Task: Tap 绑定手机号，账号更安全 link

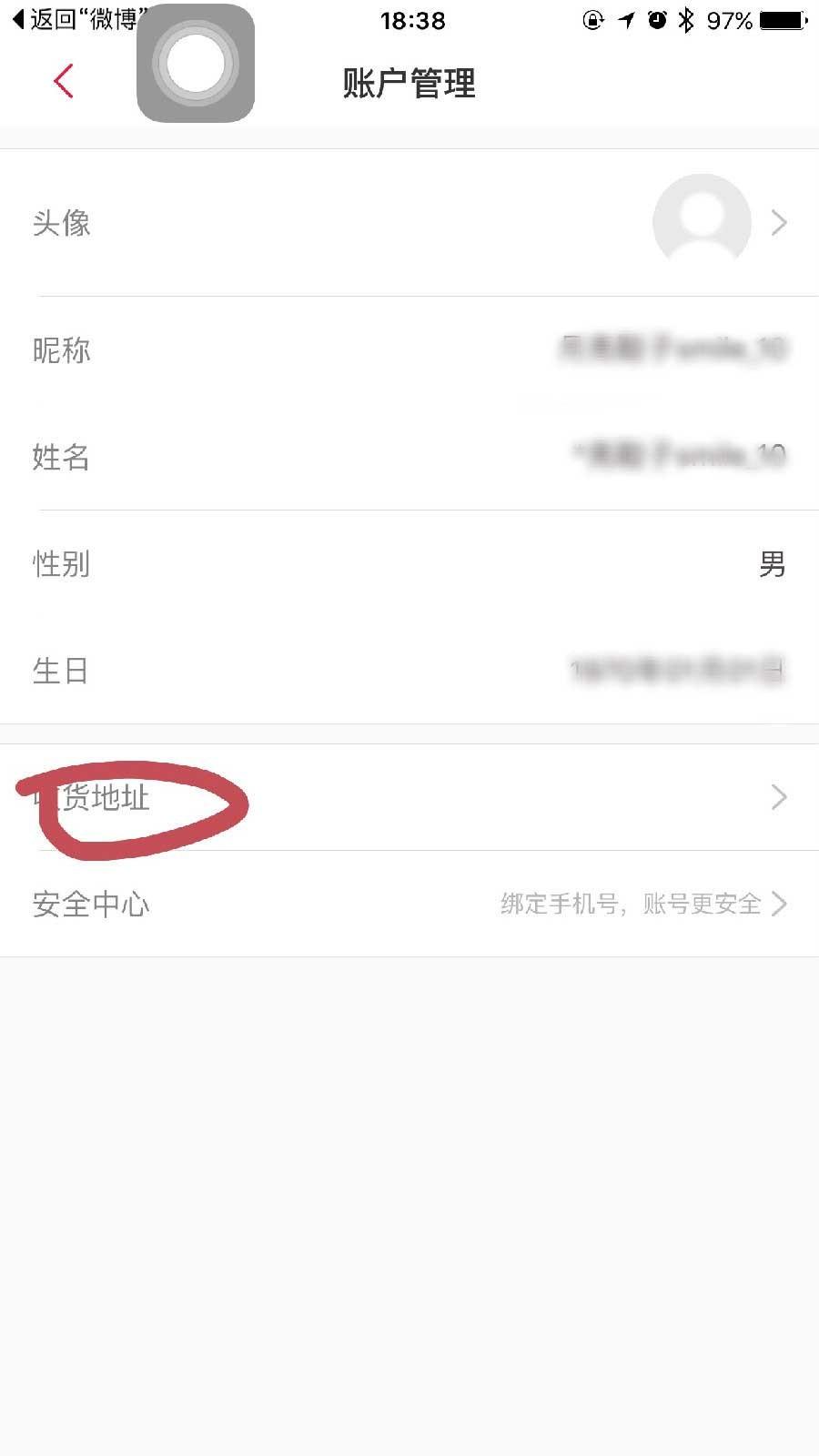Action: click(628, 904)
